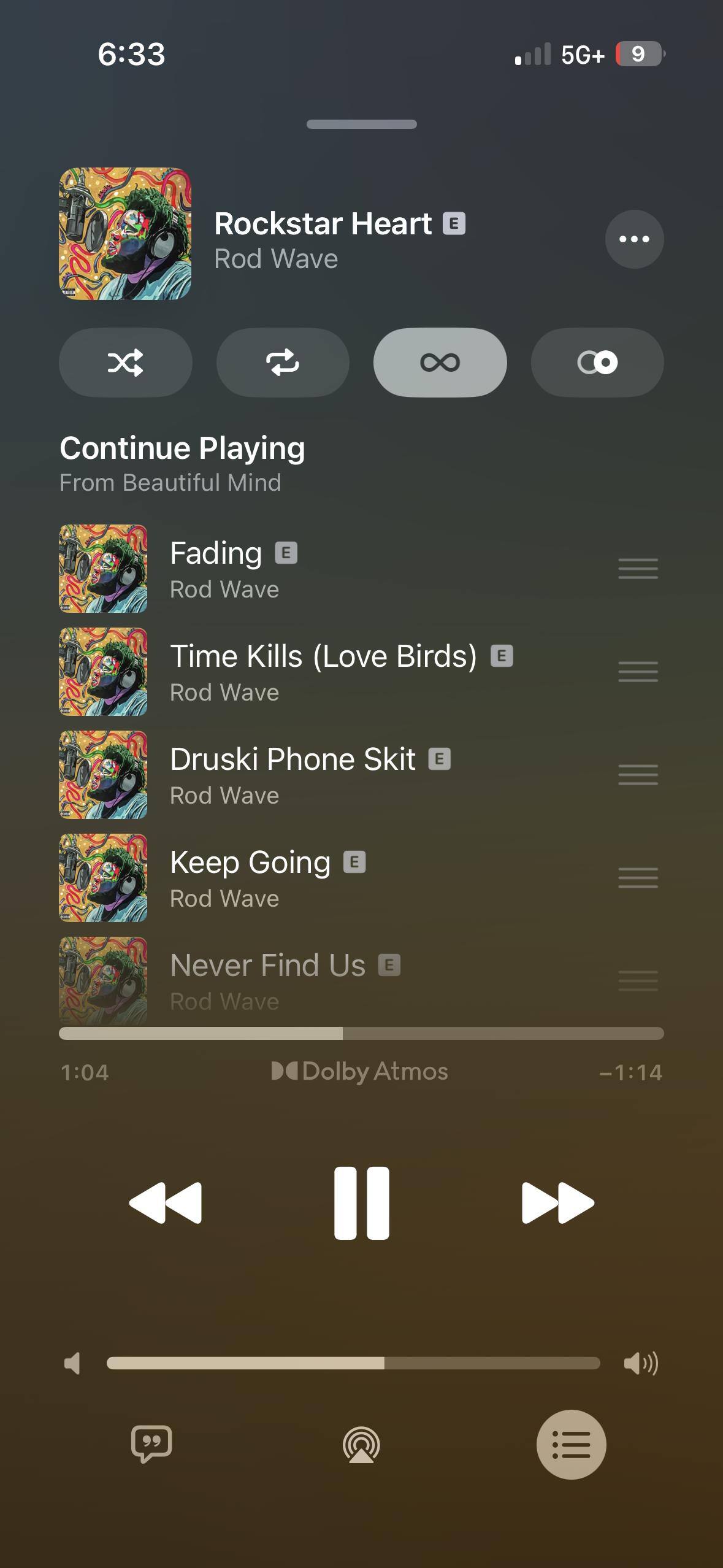Close the Up Next queue view
Screen dimensions: 723x1568
572,1445
